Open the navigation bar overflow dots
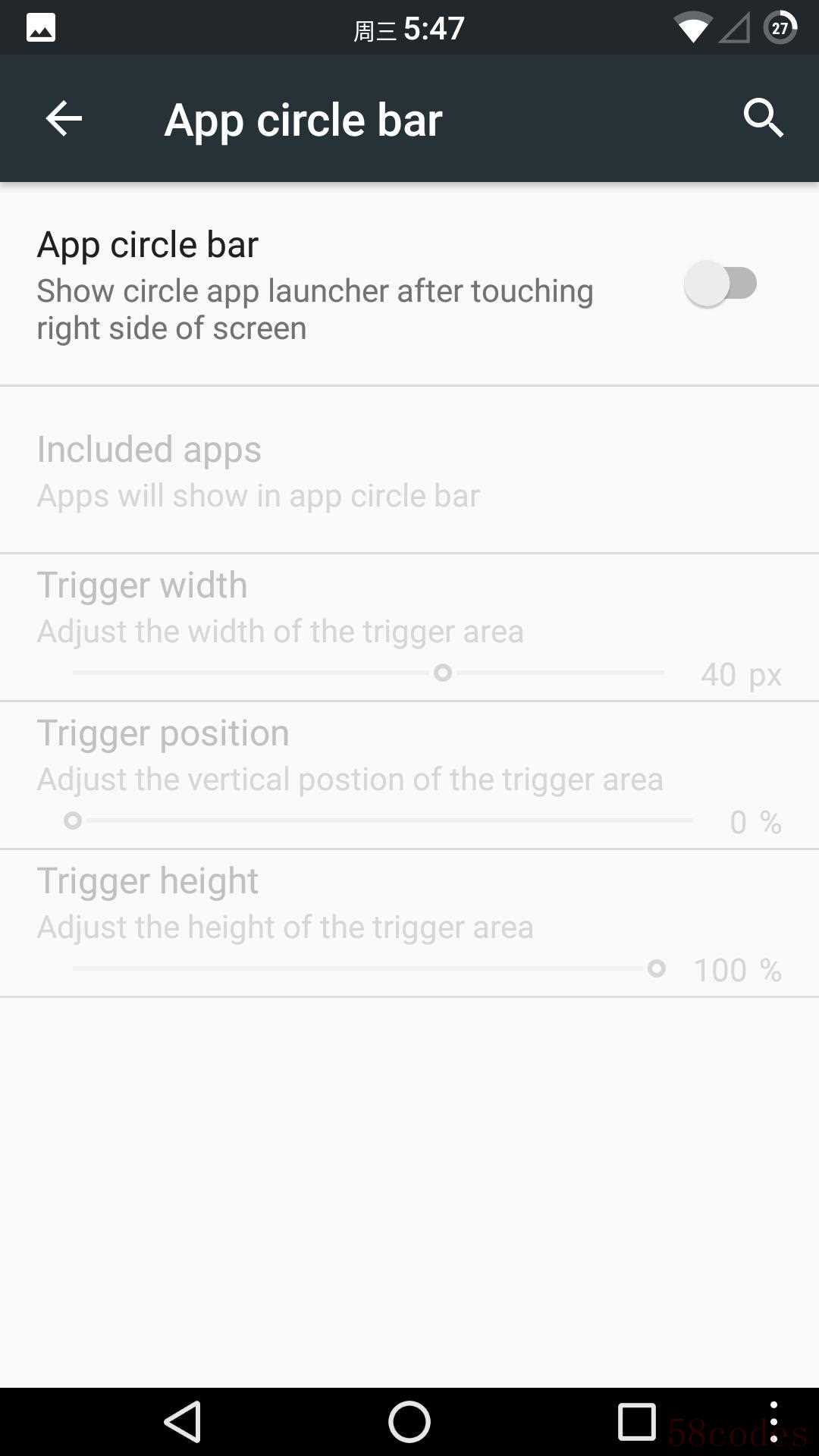This screenshot has height=1456, width=819. 773,1421
